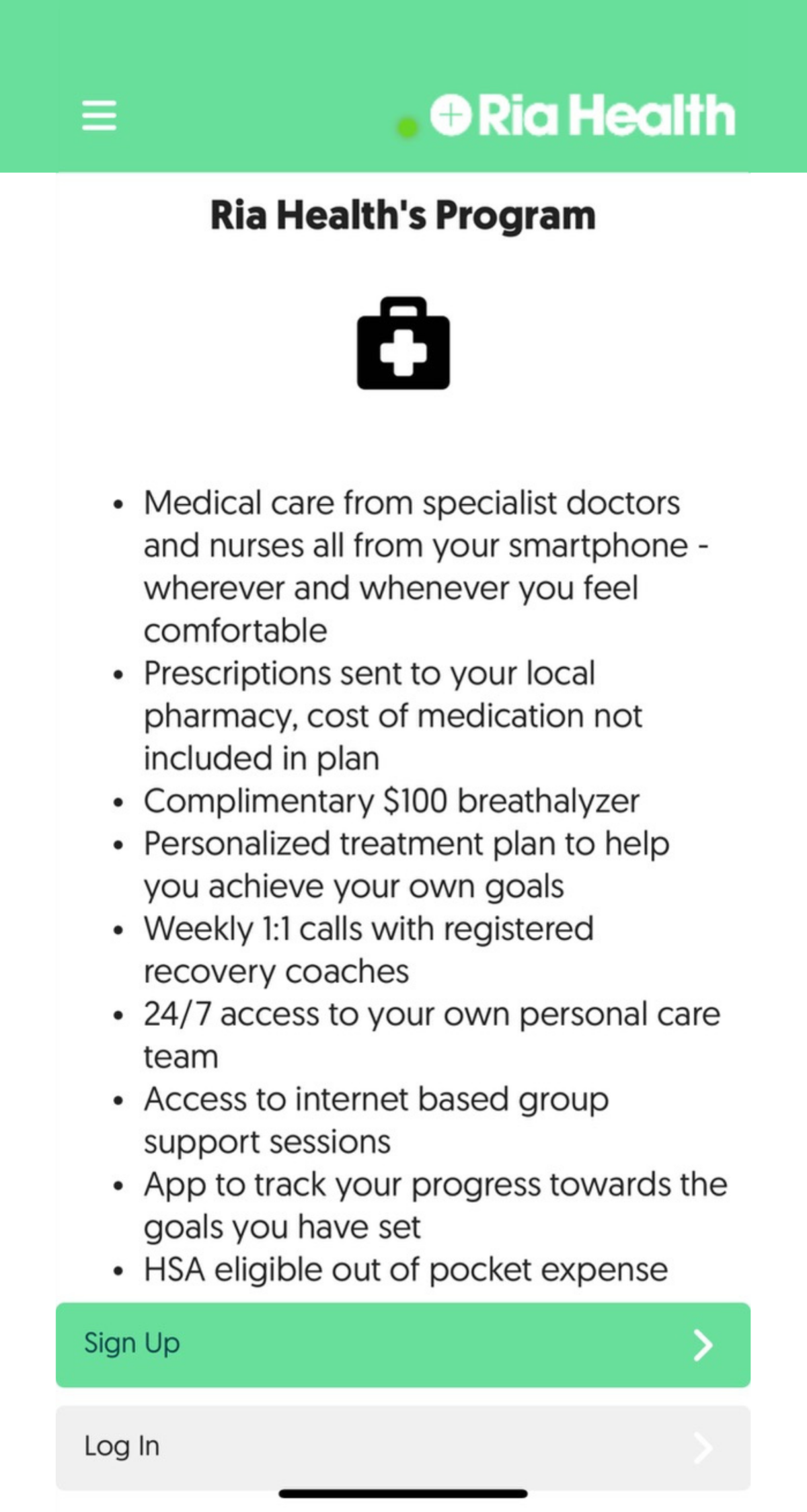Viewport: 807px width, 1512px height.
Task: Click the plus cross inside the briefcase icon
Action: click(402, 353)
